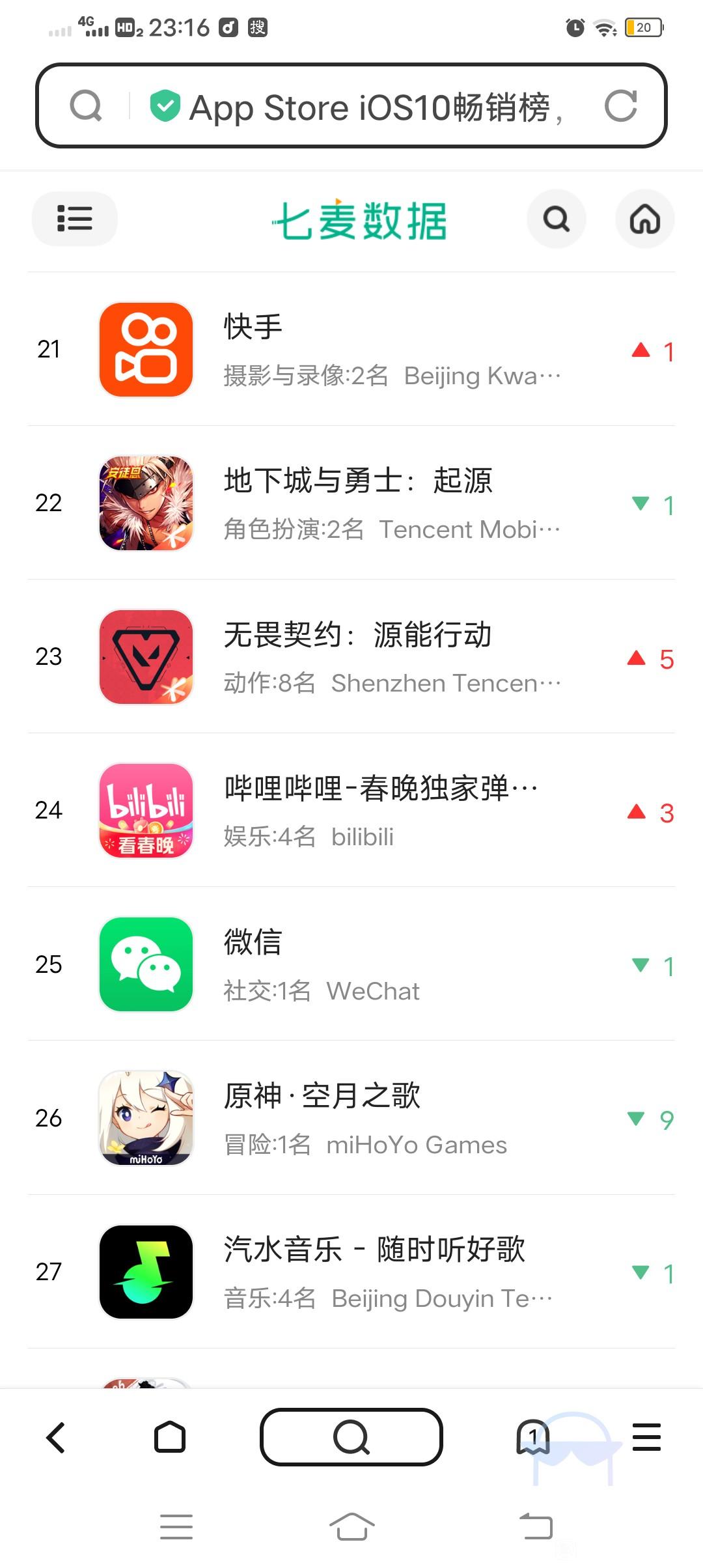Open the 七麦数据 site search icon

click(x=556, y=219)
